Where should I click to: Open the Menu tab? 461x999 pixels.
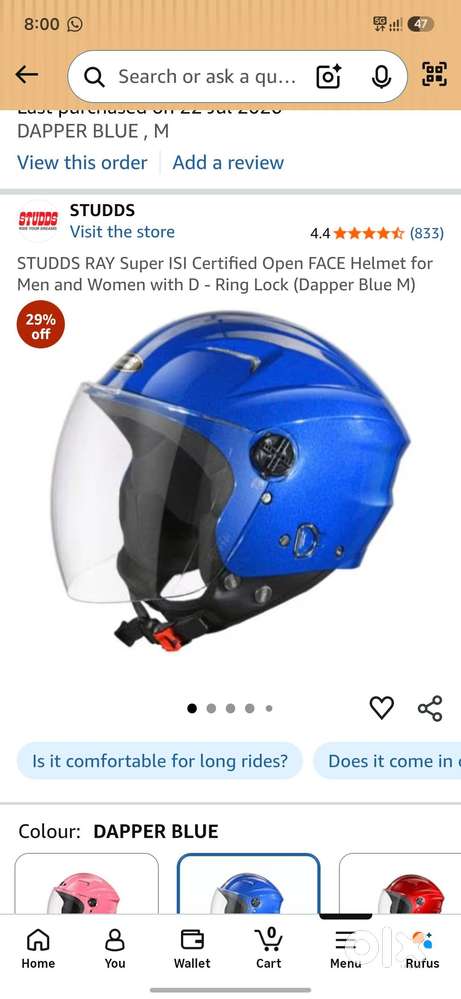(x=346, y=948)
